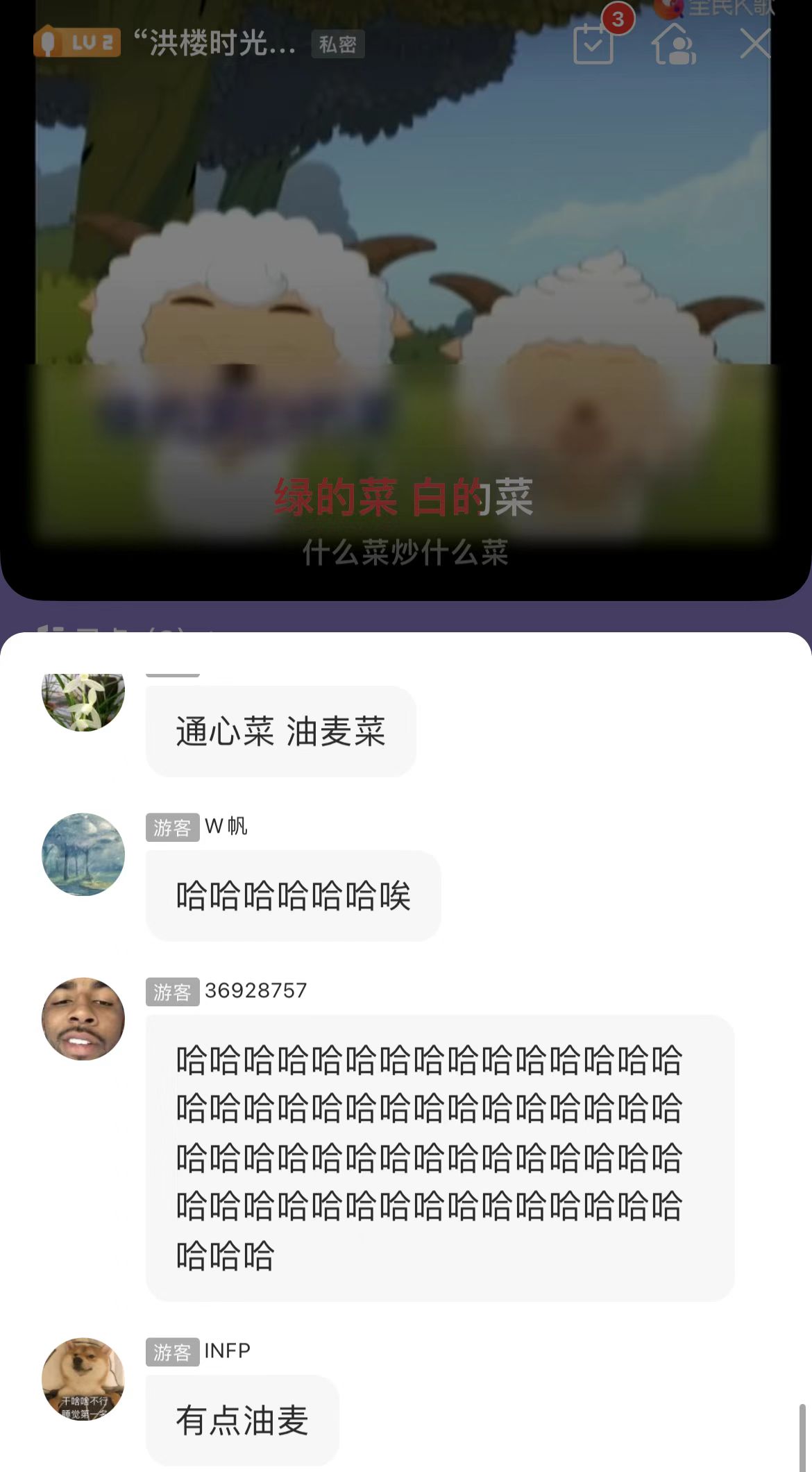View avatar of user 36928757
812x1472 pixels.
pos(83,1019)
